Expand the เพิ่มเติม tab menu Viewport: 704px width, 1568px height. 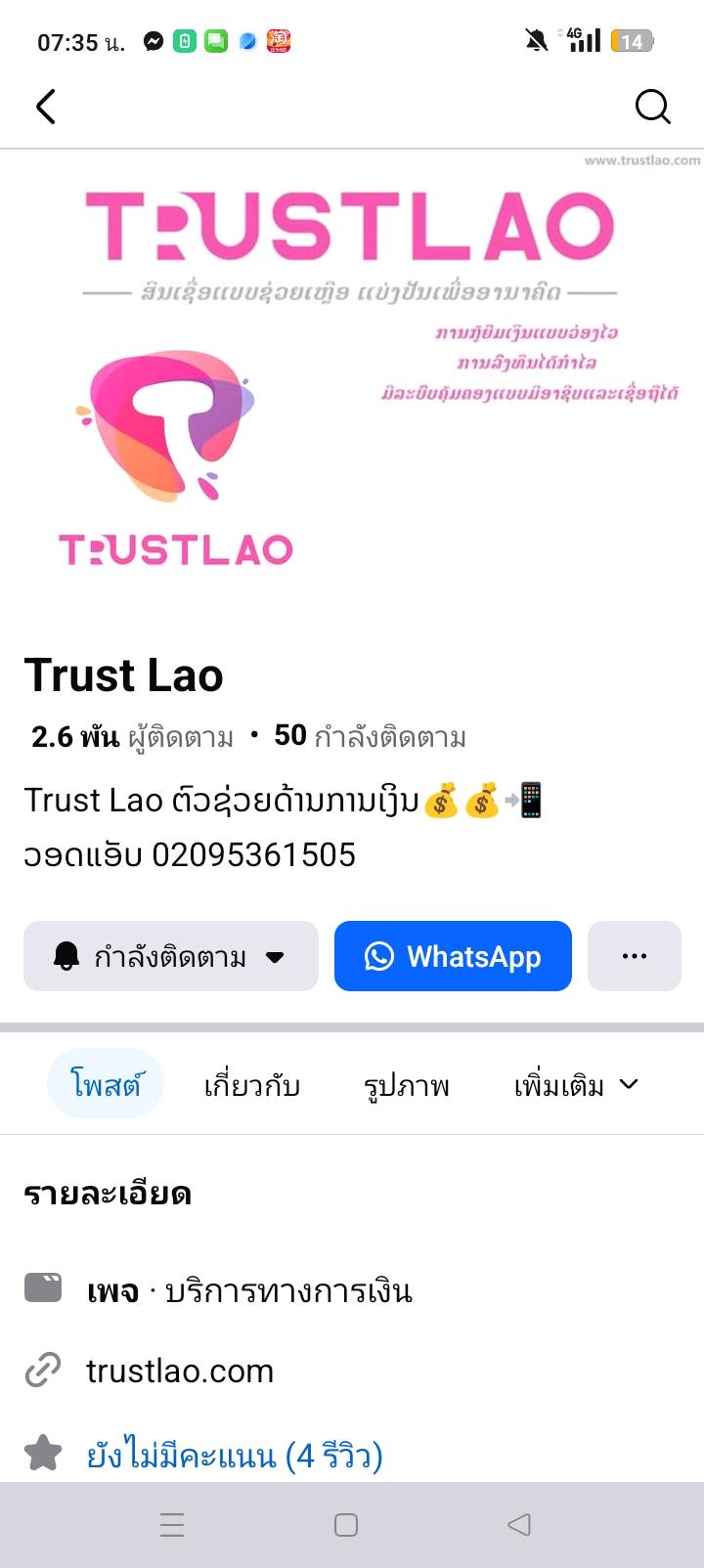(x=576, y=1085)
